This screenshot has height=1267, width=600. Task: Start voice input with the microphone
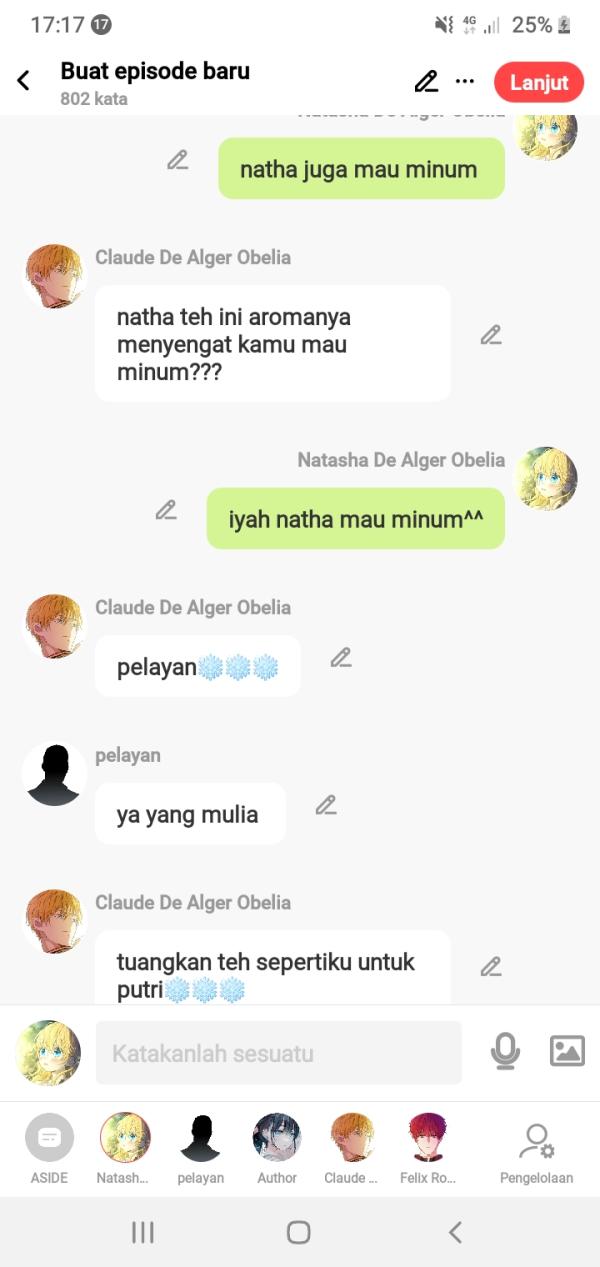tap(505, 1051)
